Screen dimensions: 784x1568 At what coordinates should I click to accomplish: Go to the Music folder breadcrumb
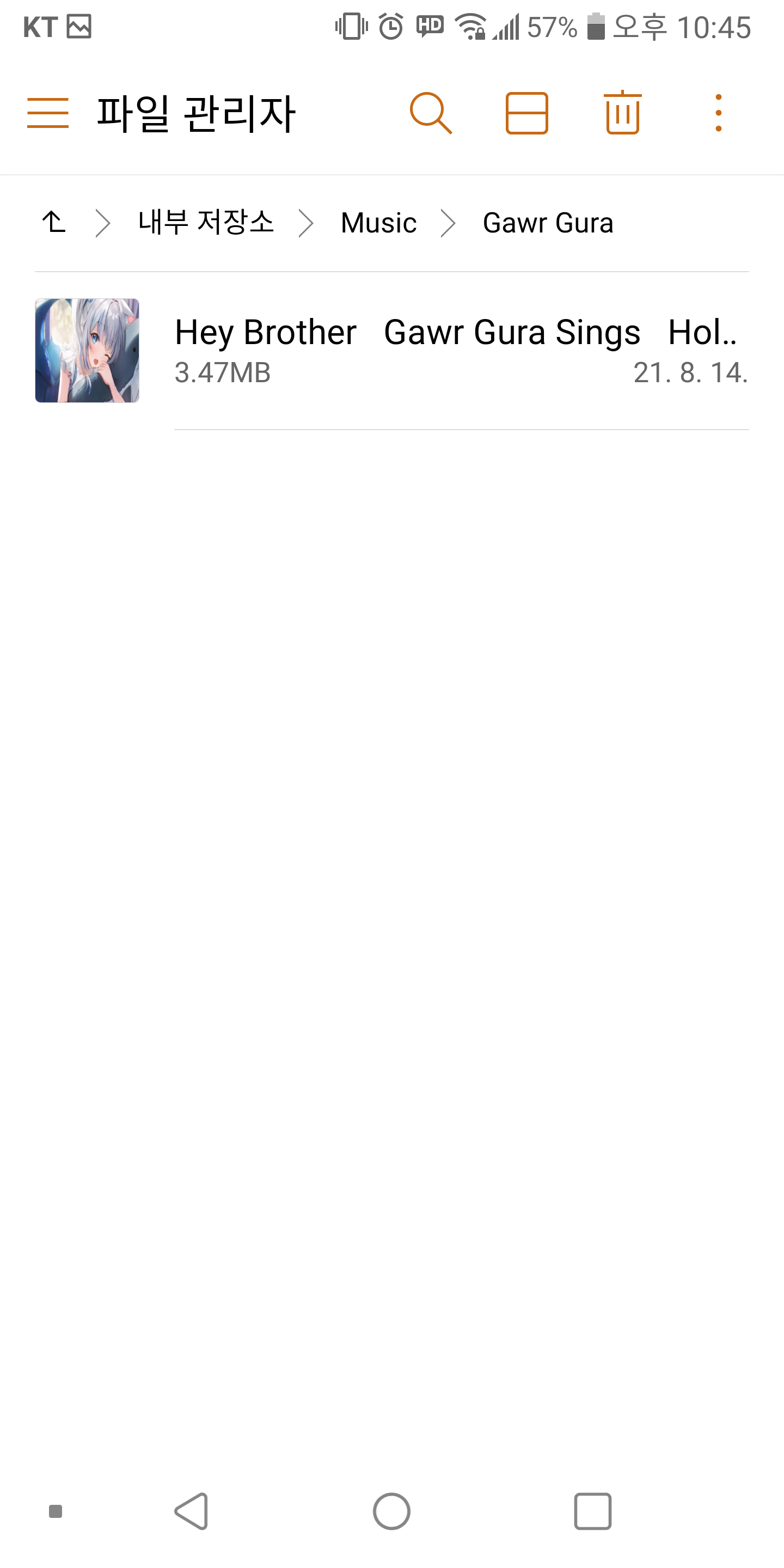(x=378, y=223)
